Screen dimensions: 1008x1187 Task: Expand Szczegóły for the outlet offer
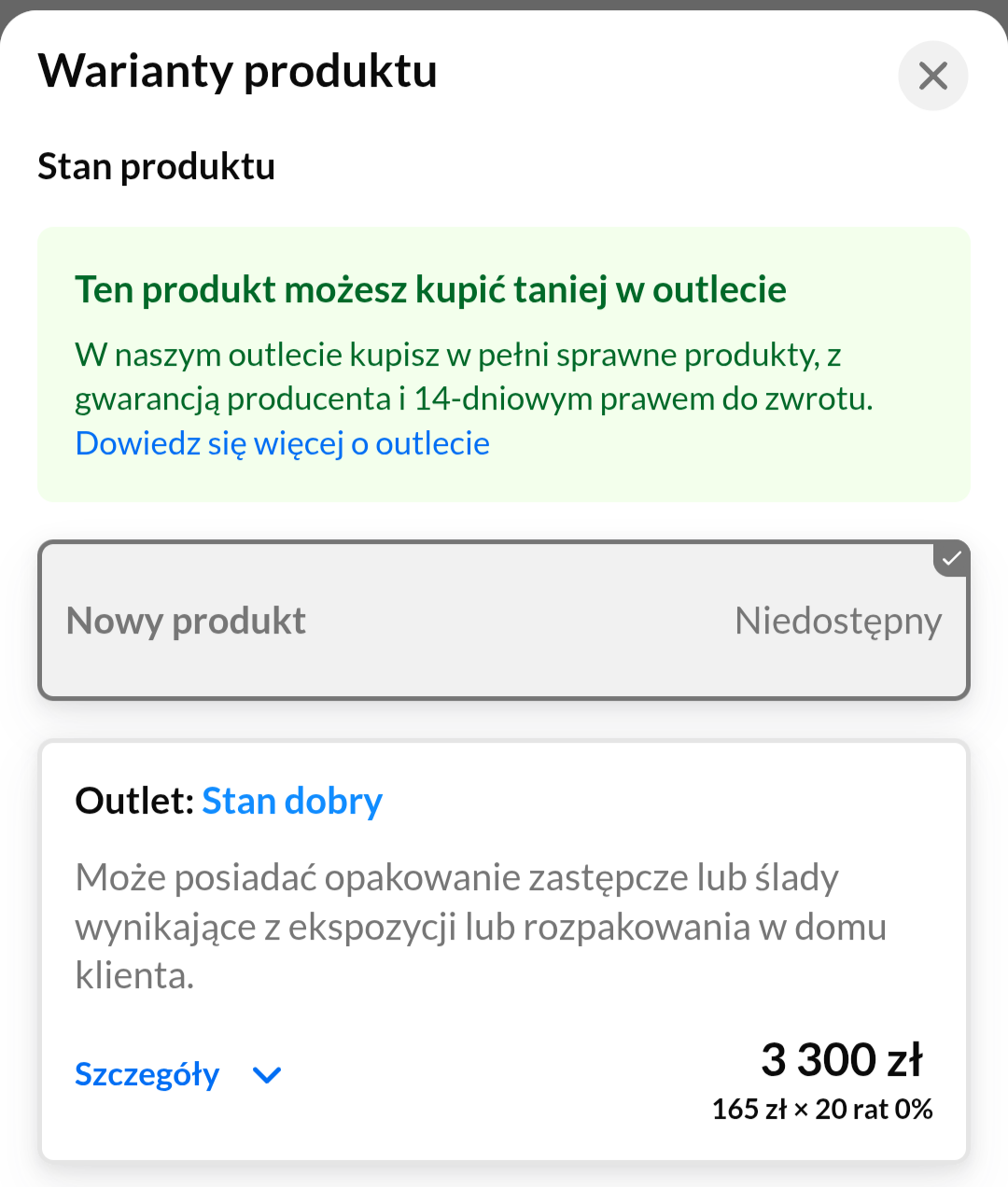[177, 1074]
